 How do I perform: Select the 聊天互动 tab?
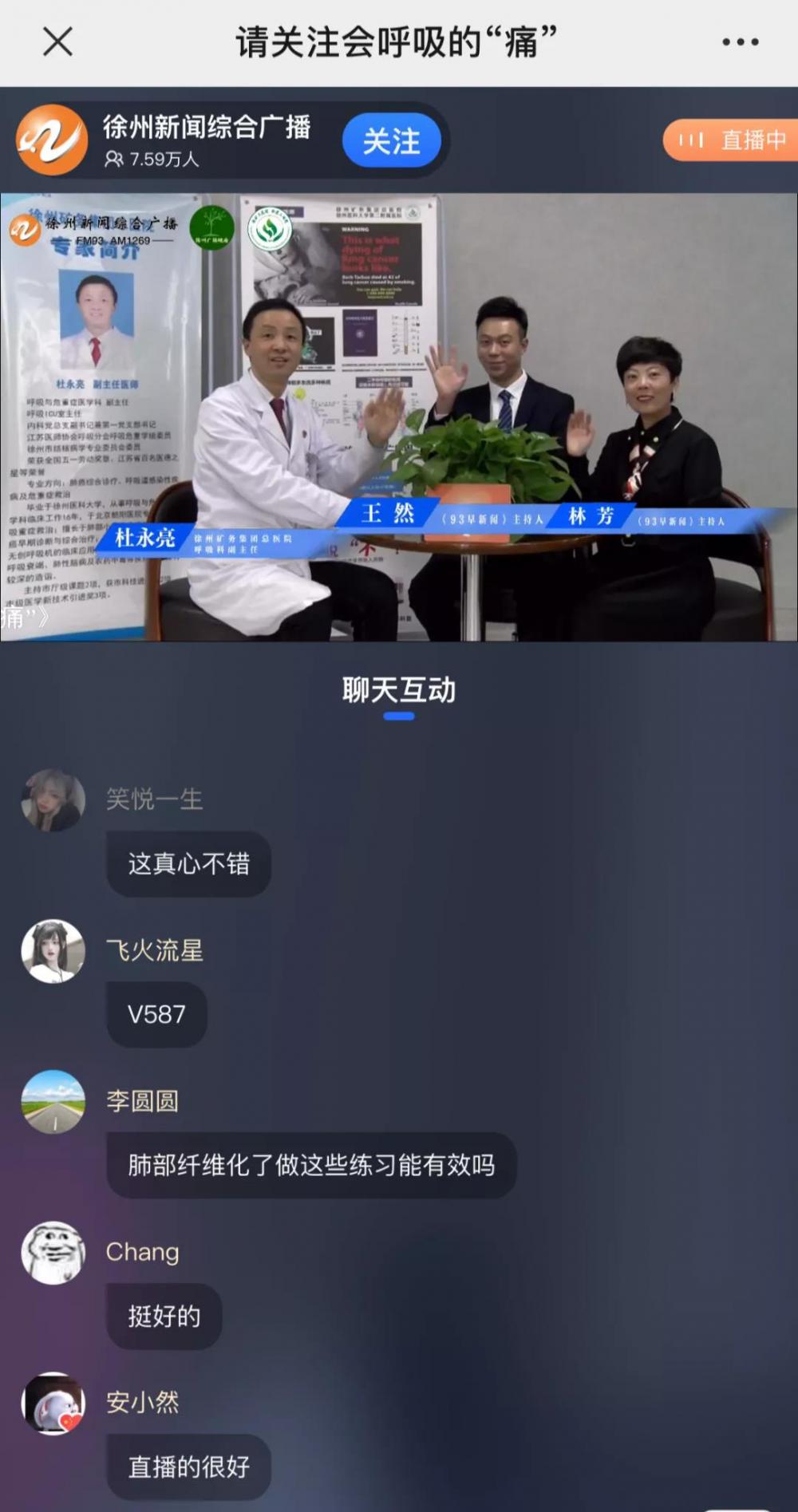click(x=399, y=690)
